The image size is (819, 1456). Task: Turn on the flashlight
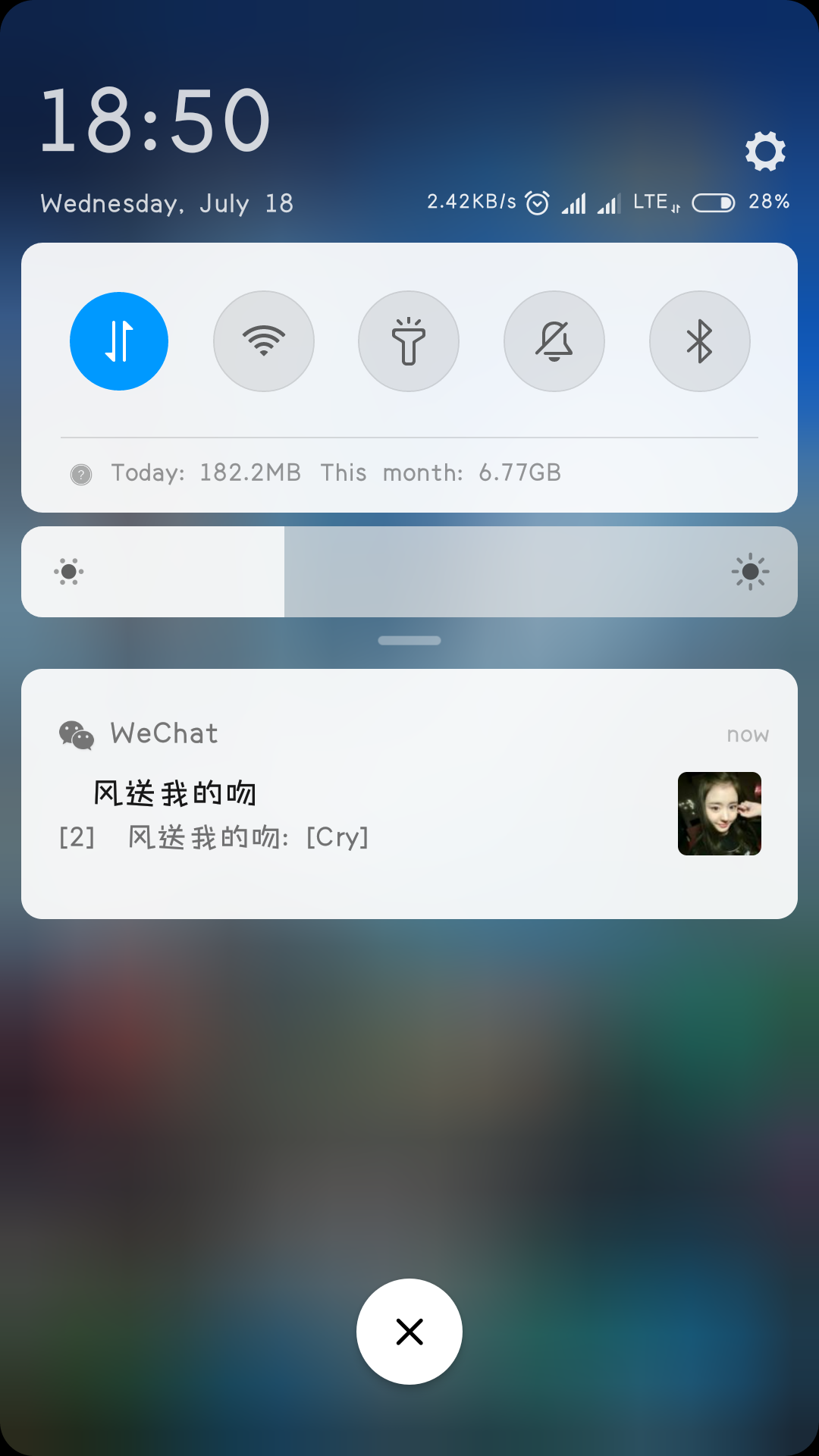[x=409, y=341]
